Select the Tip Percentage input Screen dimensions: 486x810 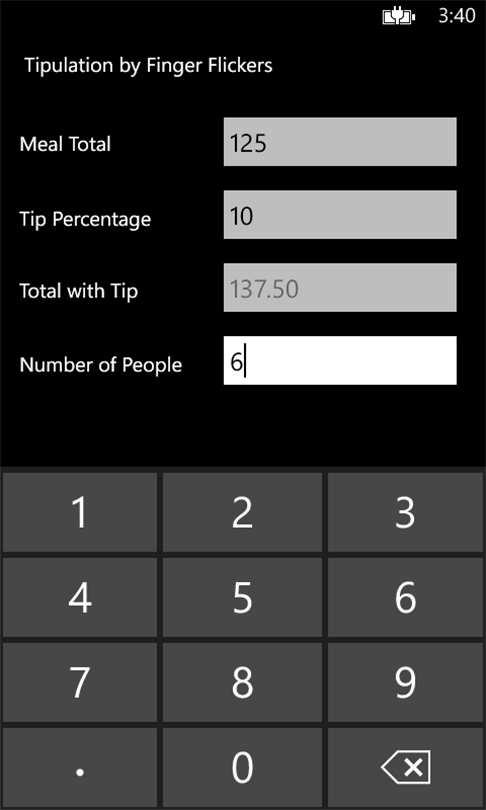click(340, 215)
